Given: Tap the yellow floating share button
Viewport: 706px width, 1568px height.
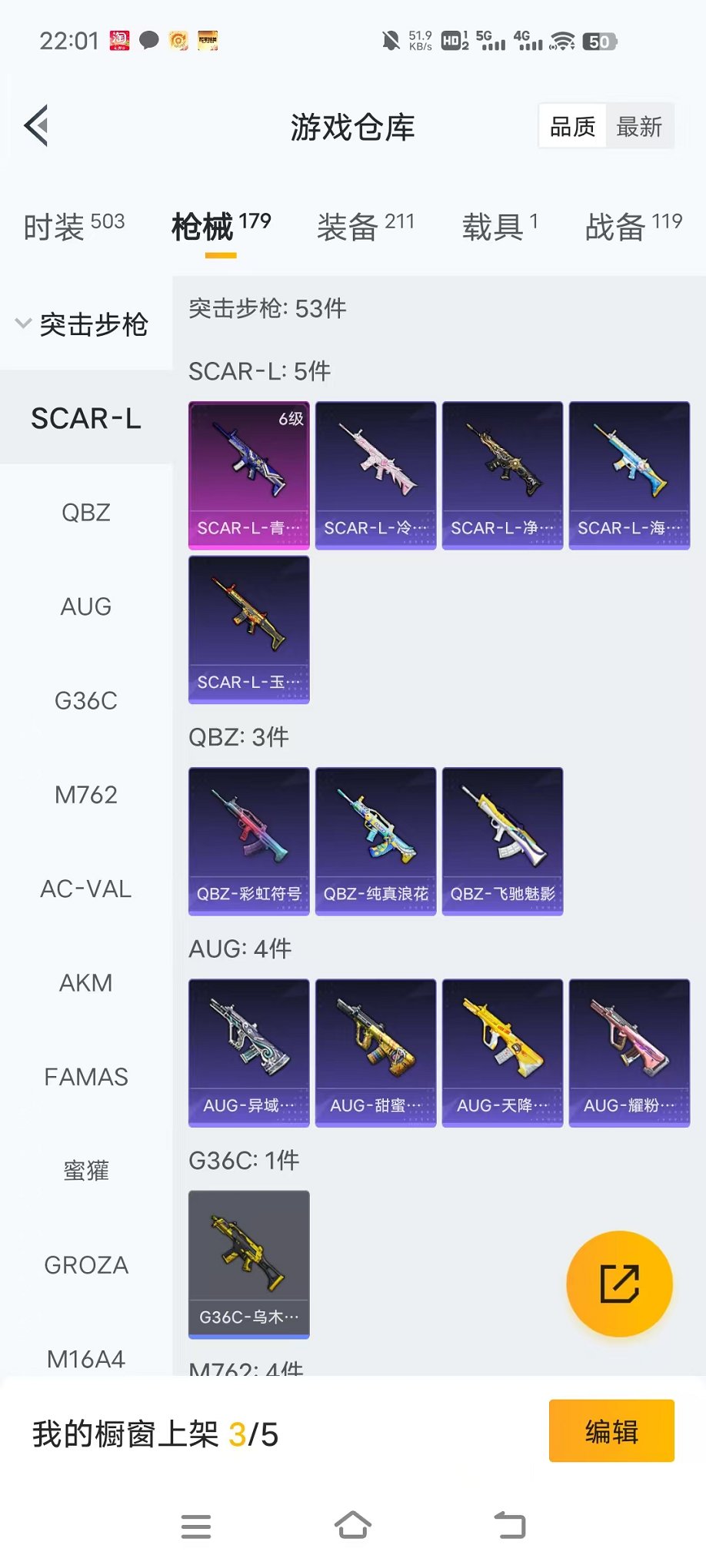Looking at the screenshot, I should pos(619,1284).
